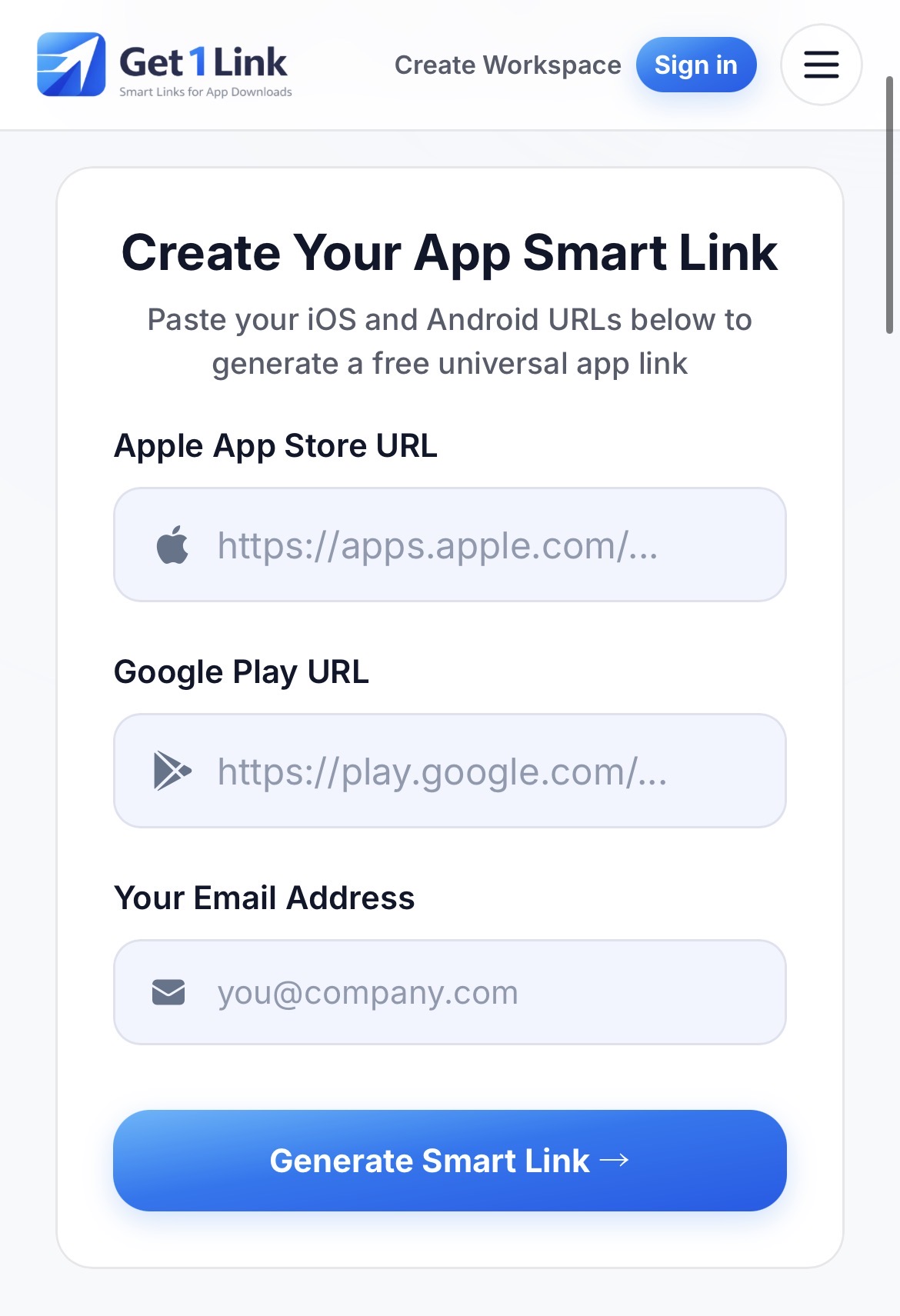The width and height of the screenshot is (900, 1316).
Task: Go to the Get1Link home logo
Action: pyautogui.click(x=165, y=65)
